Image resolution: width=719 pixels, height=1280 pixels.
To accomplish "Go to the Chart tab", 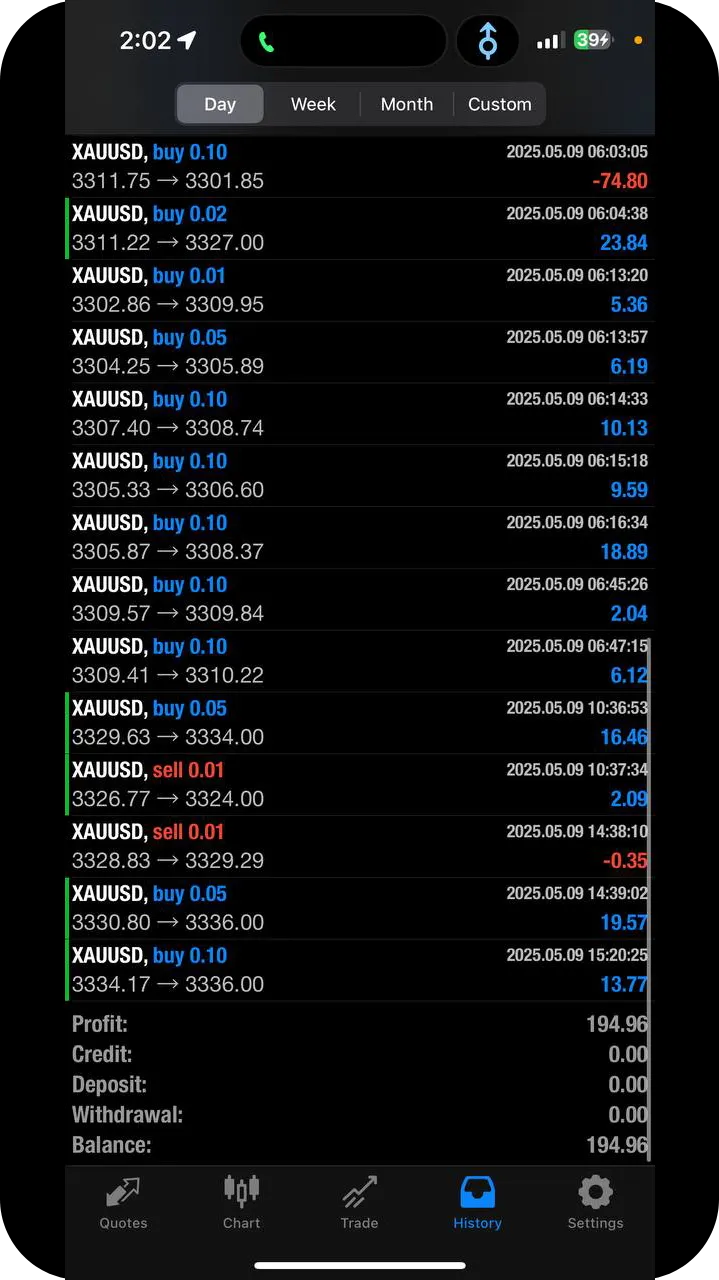I will pos(242,1203).
